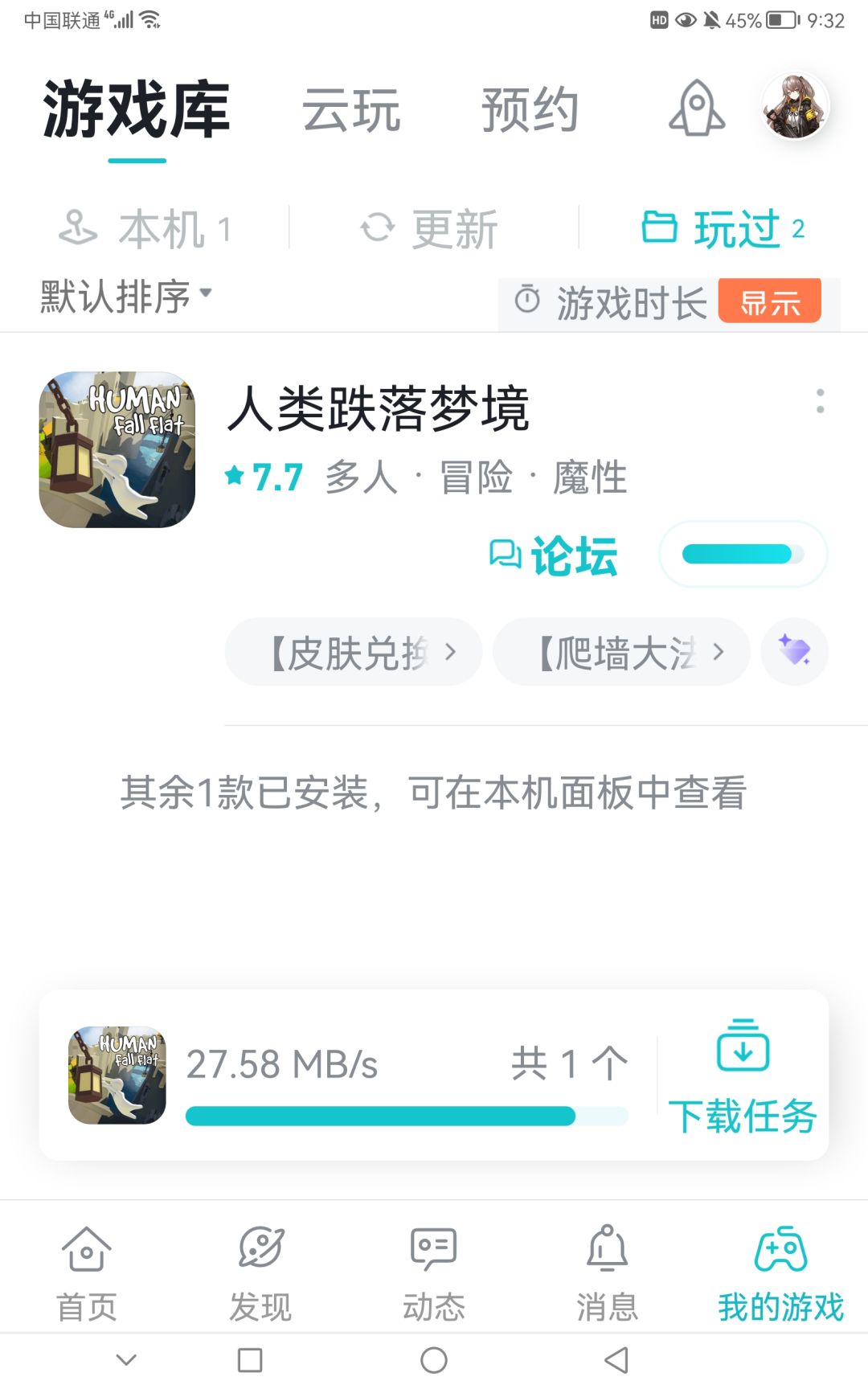Select the 本机 filter
This screenshot has width=868, height=1389.
(x=145, y=230)
